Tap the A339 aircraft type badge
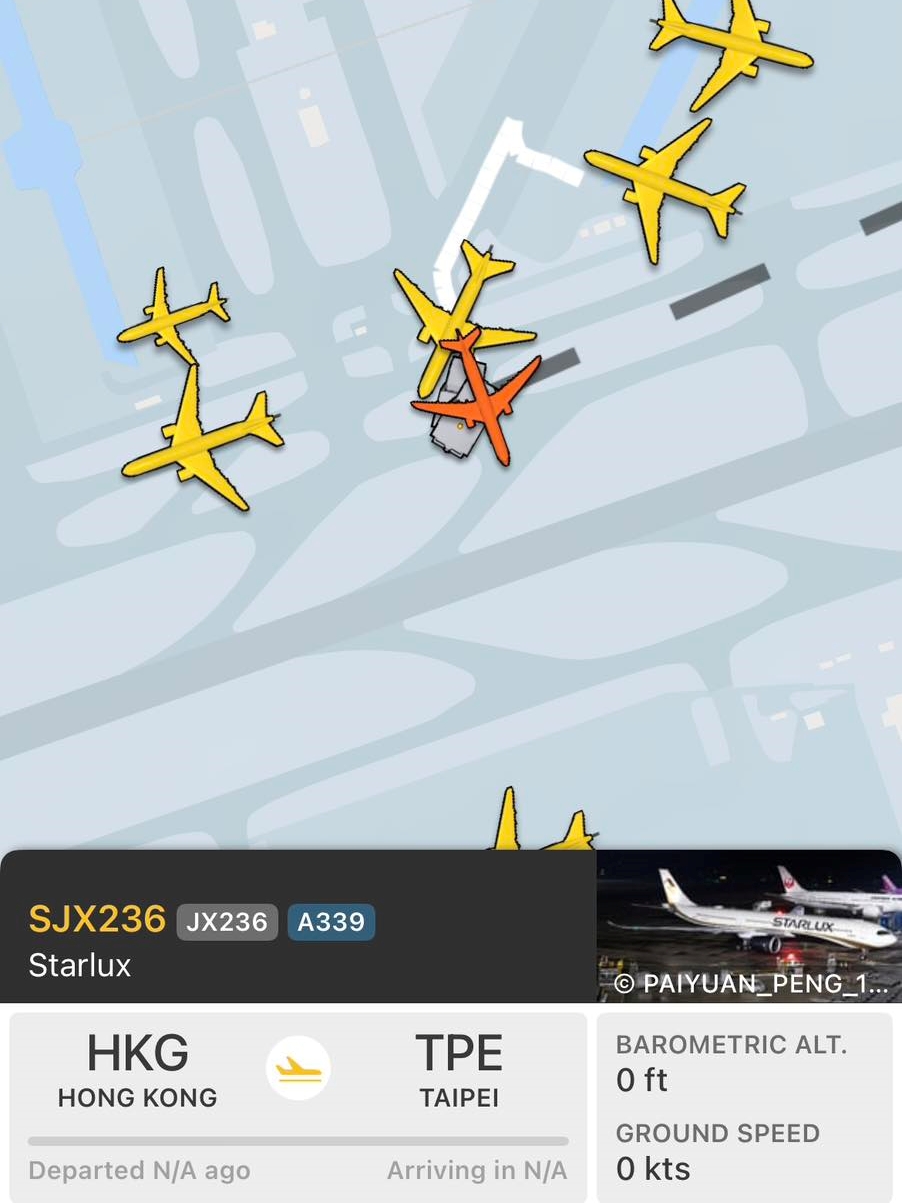 click(331, 922)
